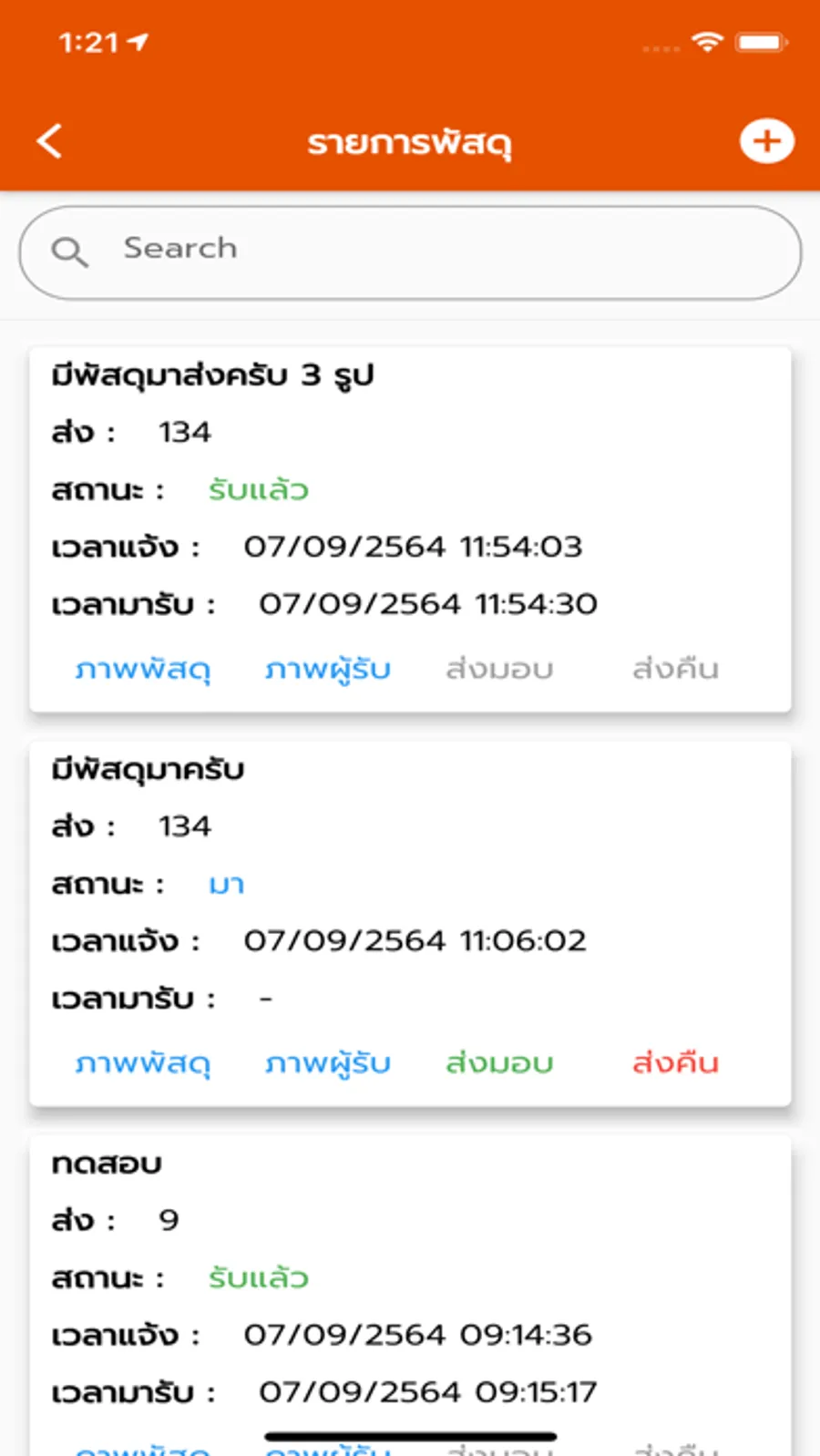Select ส่งมอบ for the มีพัสดุมาครับ parcel
Screen dimensions: 820x1456
coord(499,1063)
